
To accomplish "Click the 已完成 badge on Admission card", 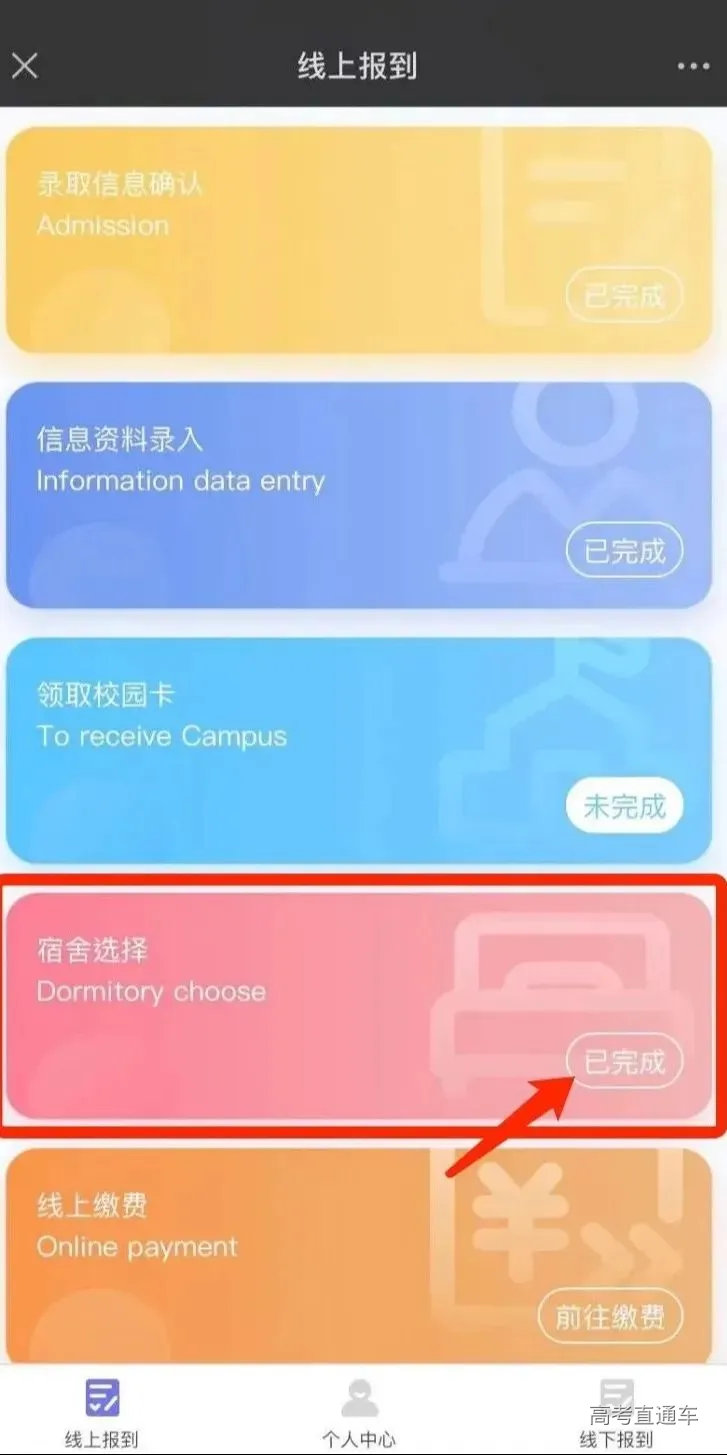I will coord(624,295).
